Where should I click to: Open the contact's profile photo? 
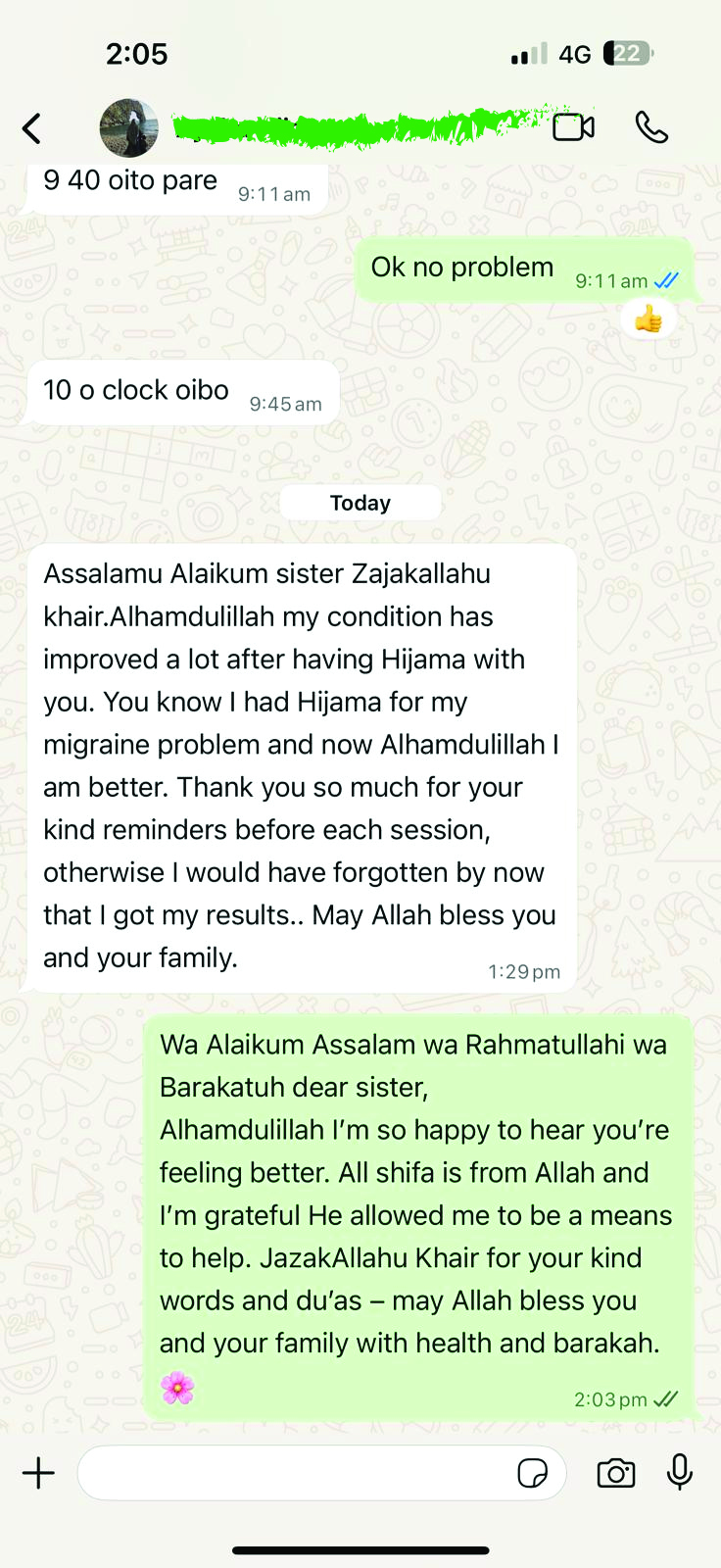pyautogui.click(x=128, y=128)
